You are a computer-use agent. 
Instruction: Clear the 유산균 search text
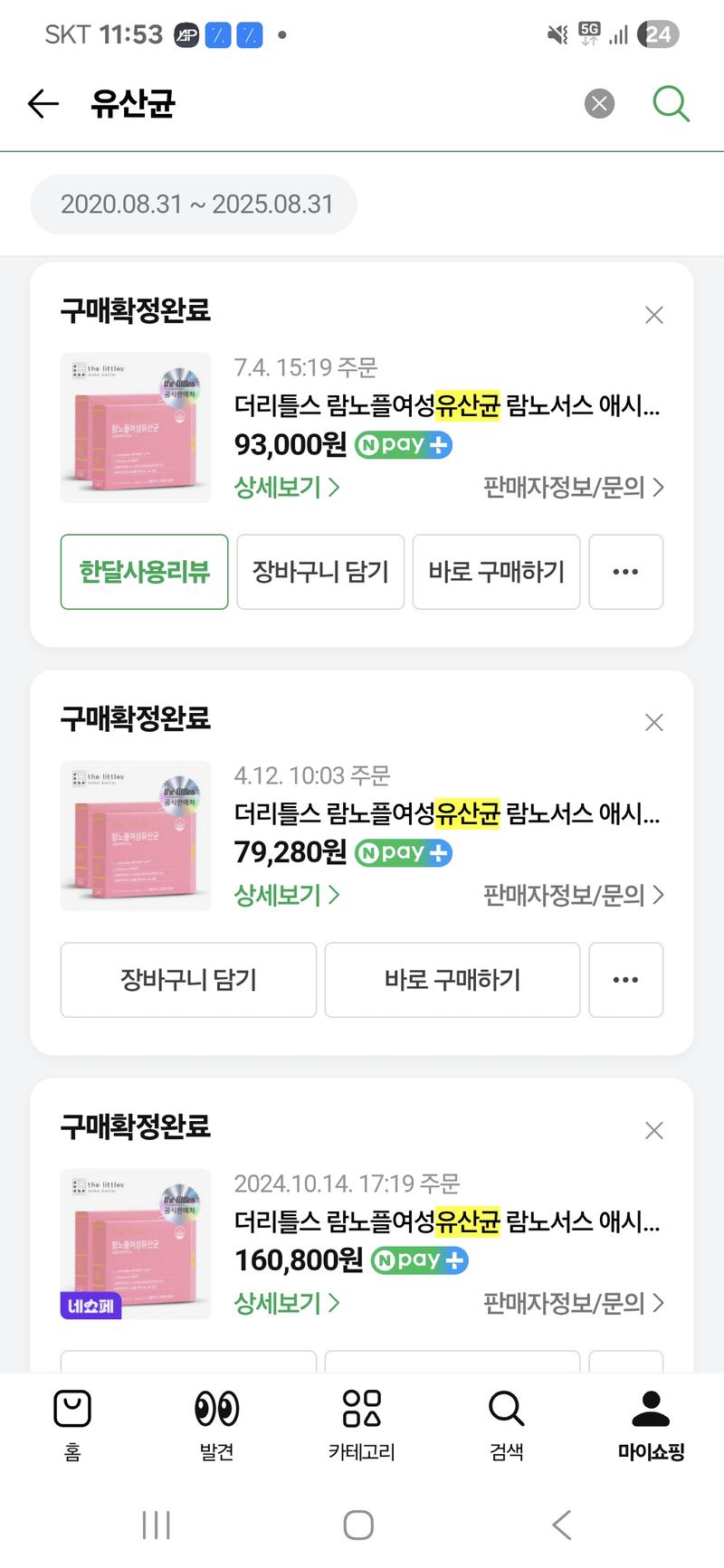(x=599, y=104)
